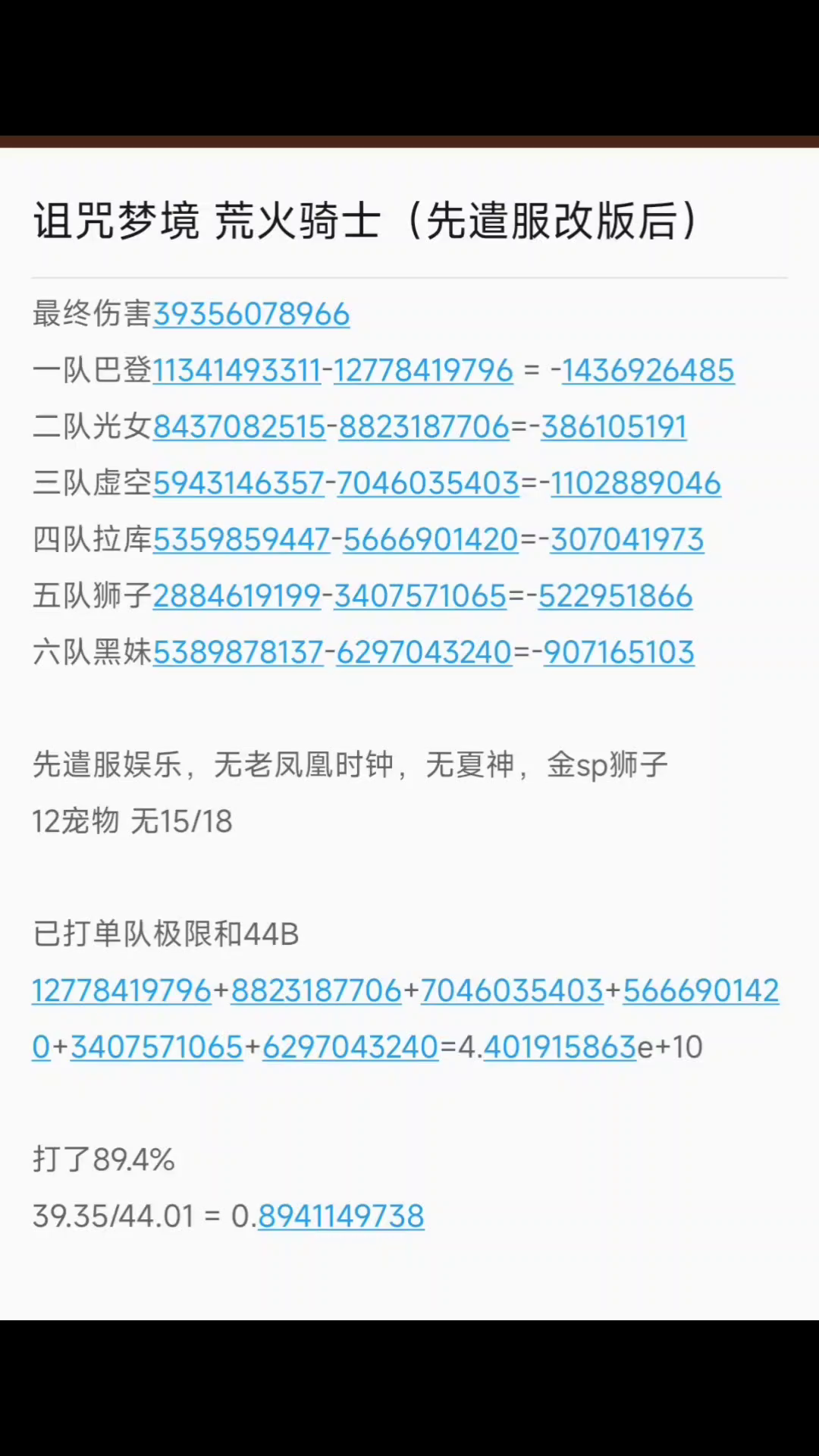Open the linked difference 386105191
The height and width of the screenshot is (1456, 819).
[x=613, y=427]
